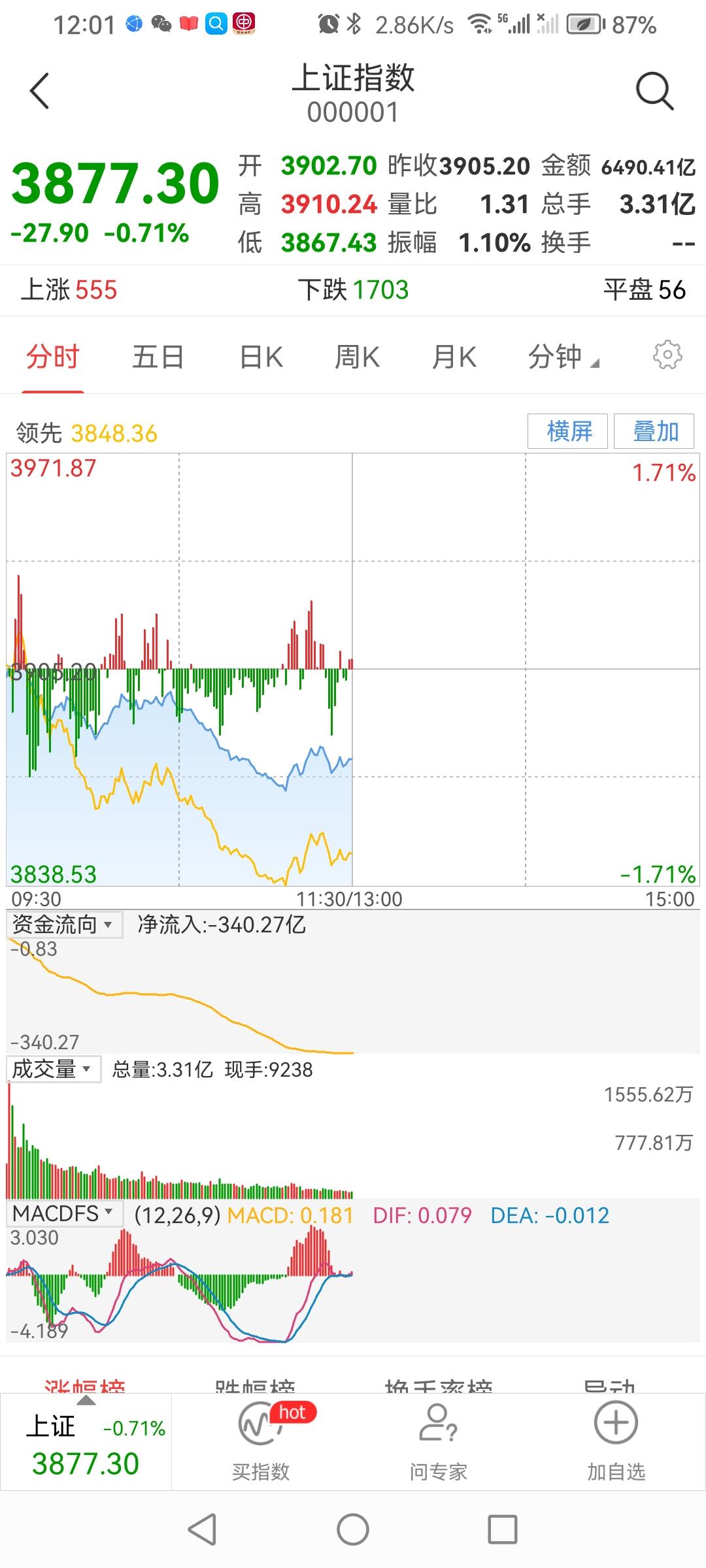Open chart settings gear icon
Viewport: 706px width, 1568px height.
667,355
